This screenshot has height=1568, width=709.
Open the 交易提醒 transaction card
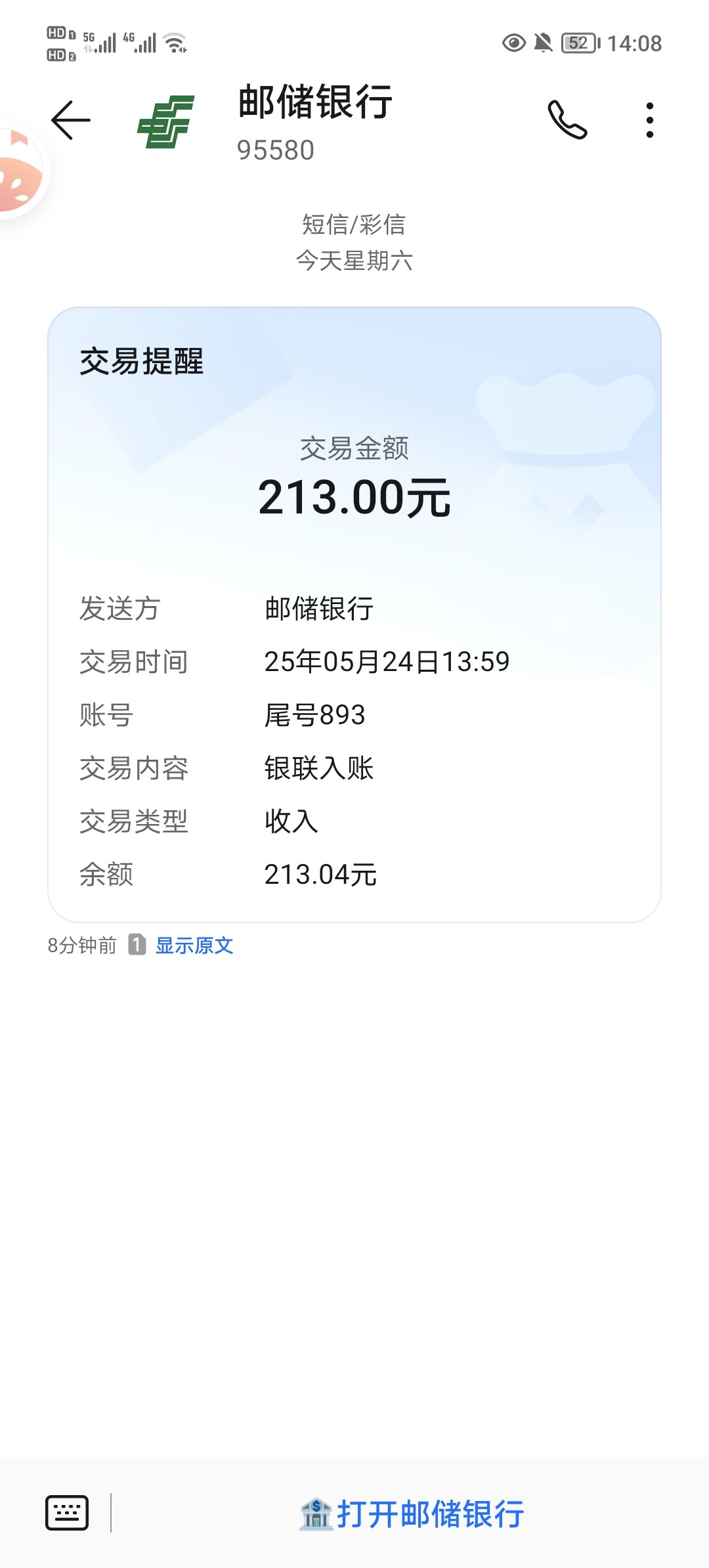(354, 614)
